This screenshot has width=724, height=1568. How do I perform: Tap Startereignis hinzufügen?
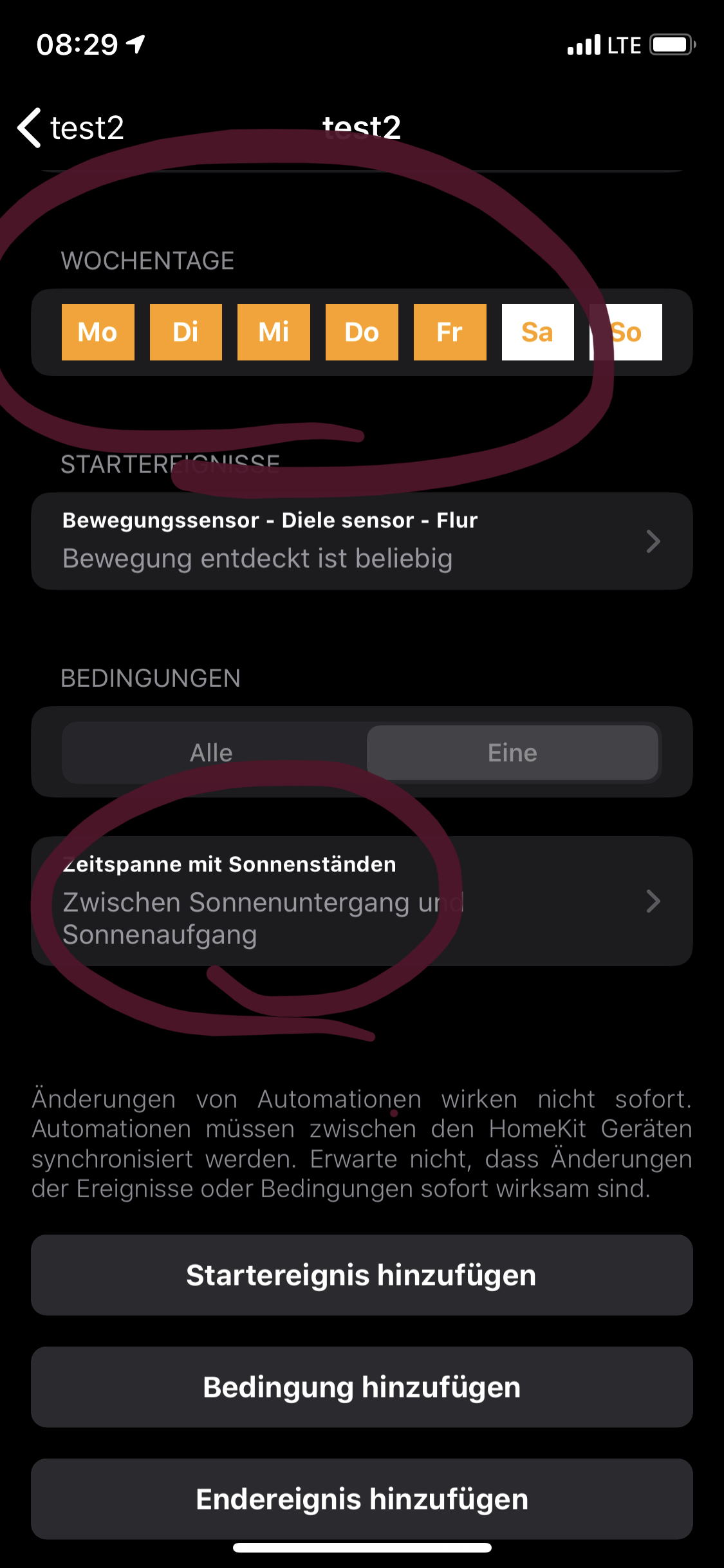(x=362, y=1275)
